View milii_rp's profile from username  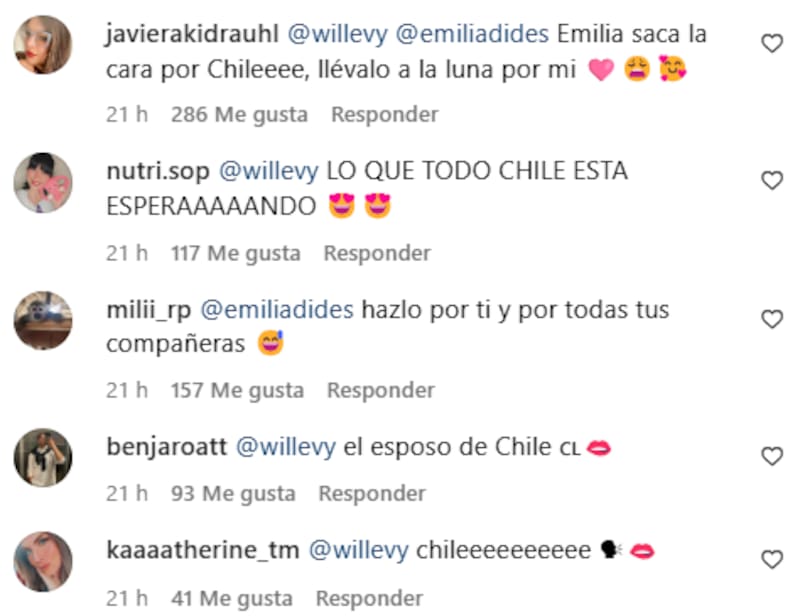pyautogui.click(x=148, y=310)
